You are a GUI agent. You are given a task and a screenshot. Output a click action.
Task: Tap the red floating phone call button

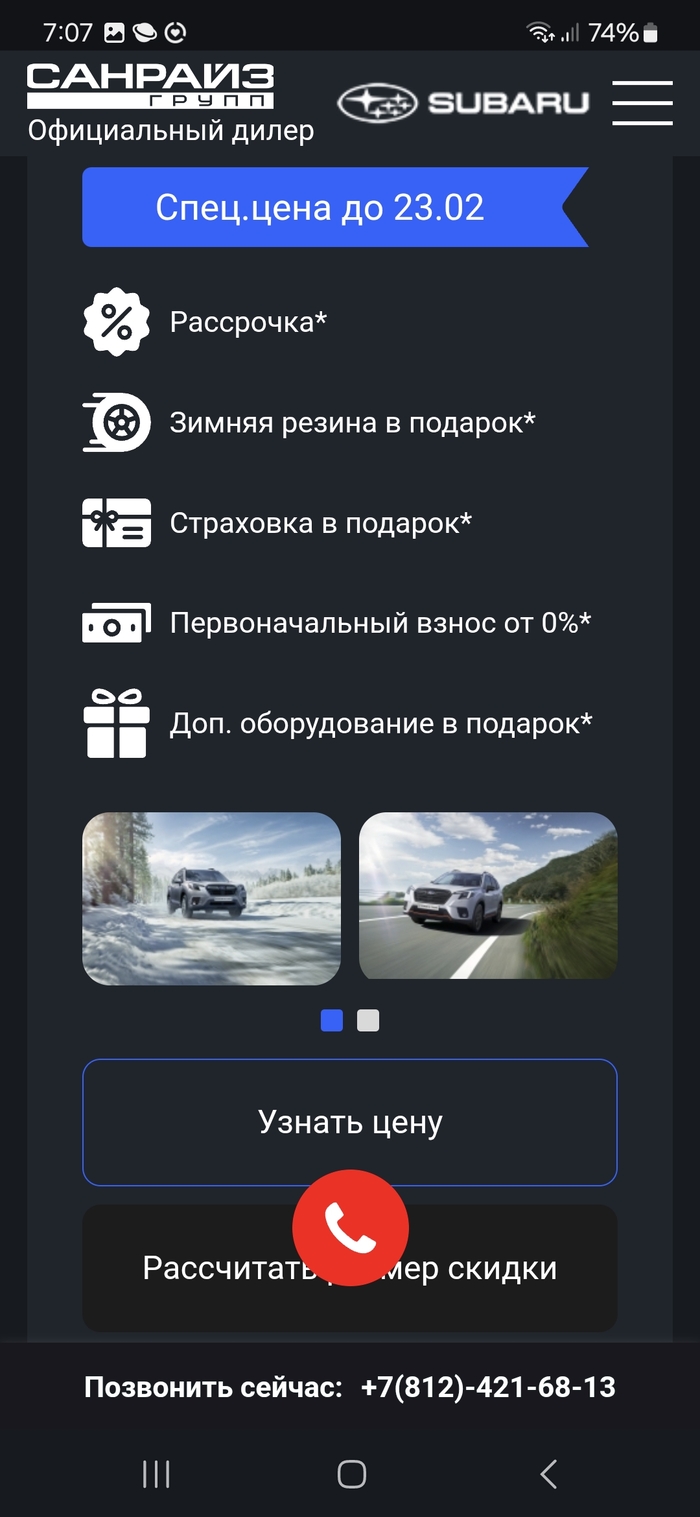(x=350, y=1227)
